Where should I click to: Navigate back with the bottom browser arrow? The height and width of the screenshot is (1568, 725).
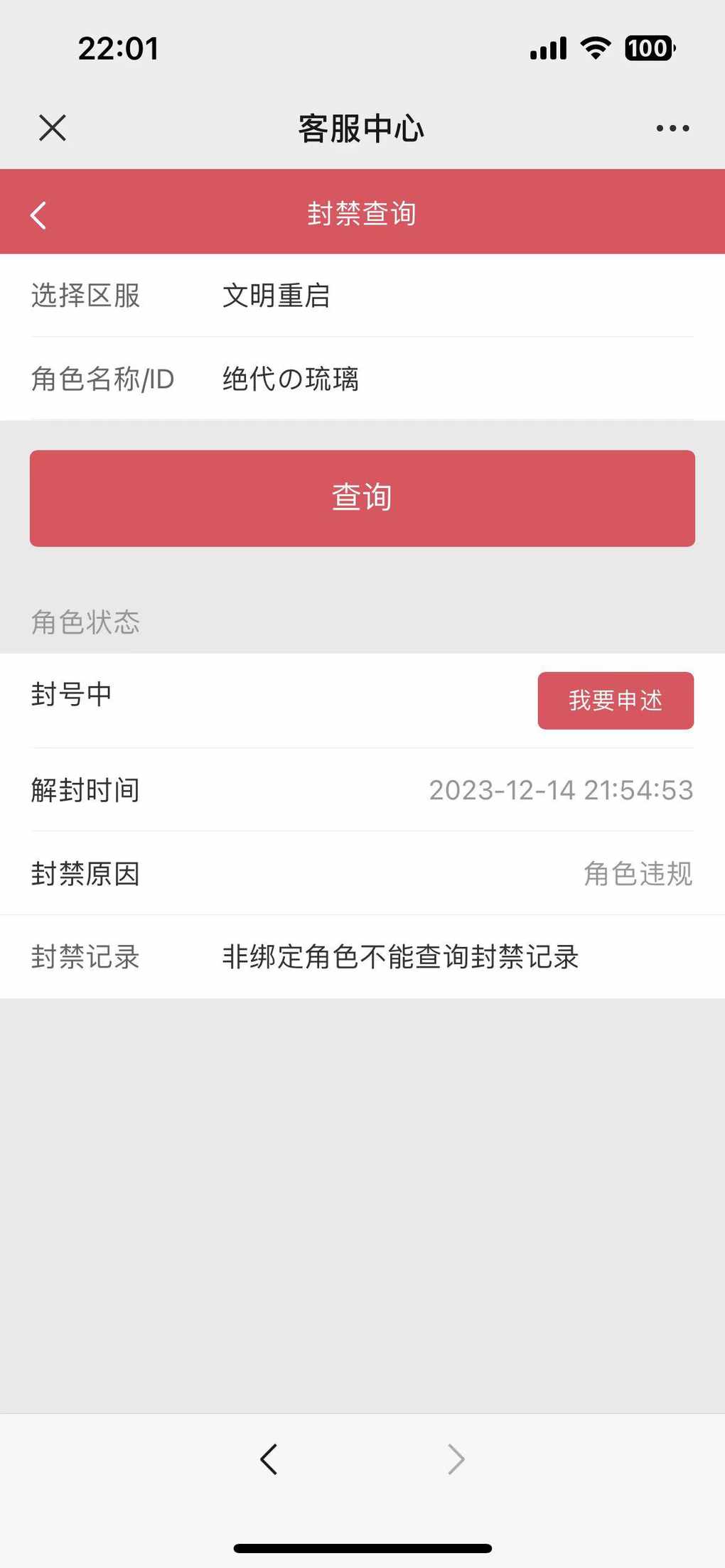coord(269,1459)
